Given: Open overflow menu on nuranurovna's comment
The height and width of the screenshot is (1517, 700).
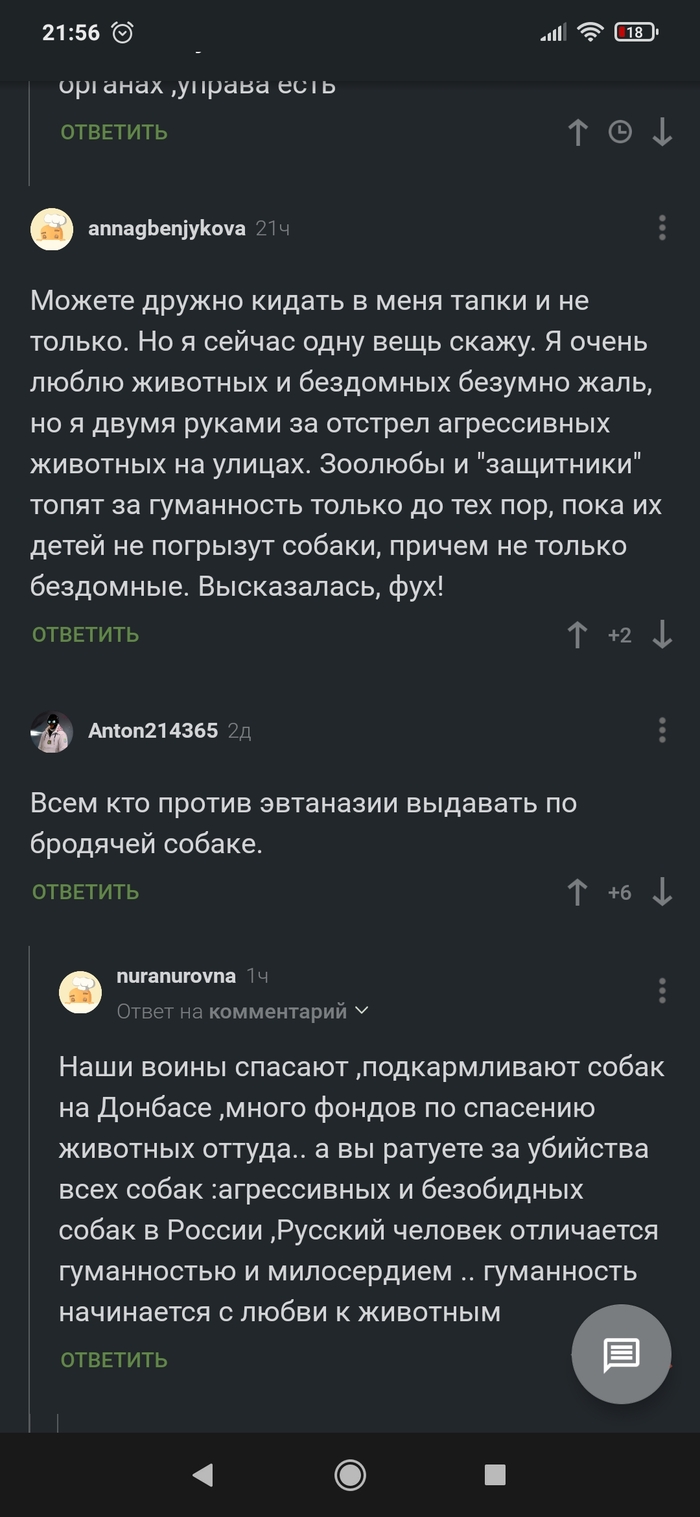Looking at the screenshot, I should click(662, 991).
